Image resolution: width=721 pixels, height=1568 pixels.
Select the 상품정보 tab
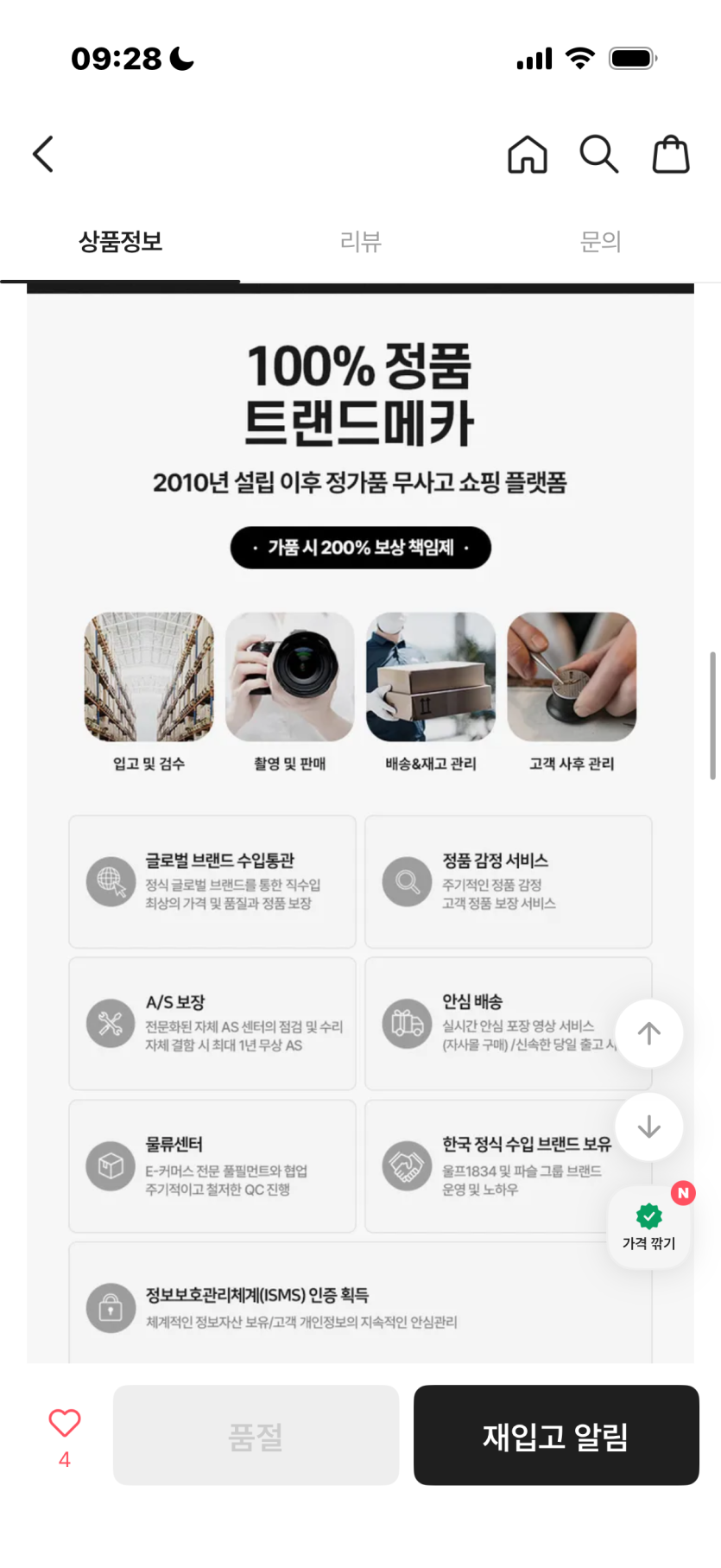121,242
